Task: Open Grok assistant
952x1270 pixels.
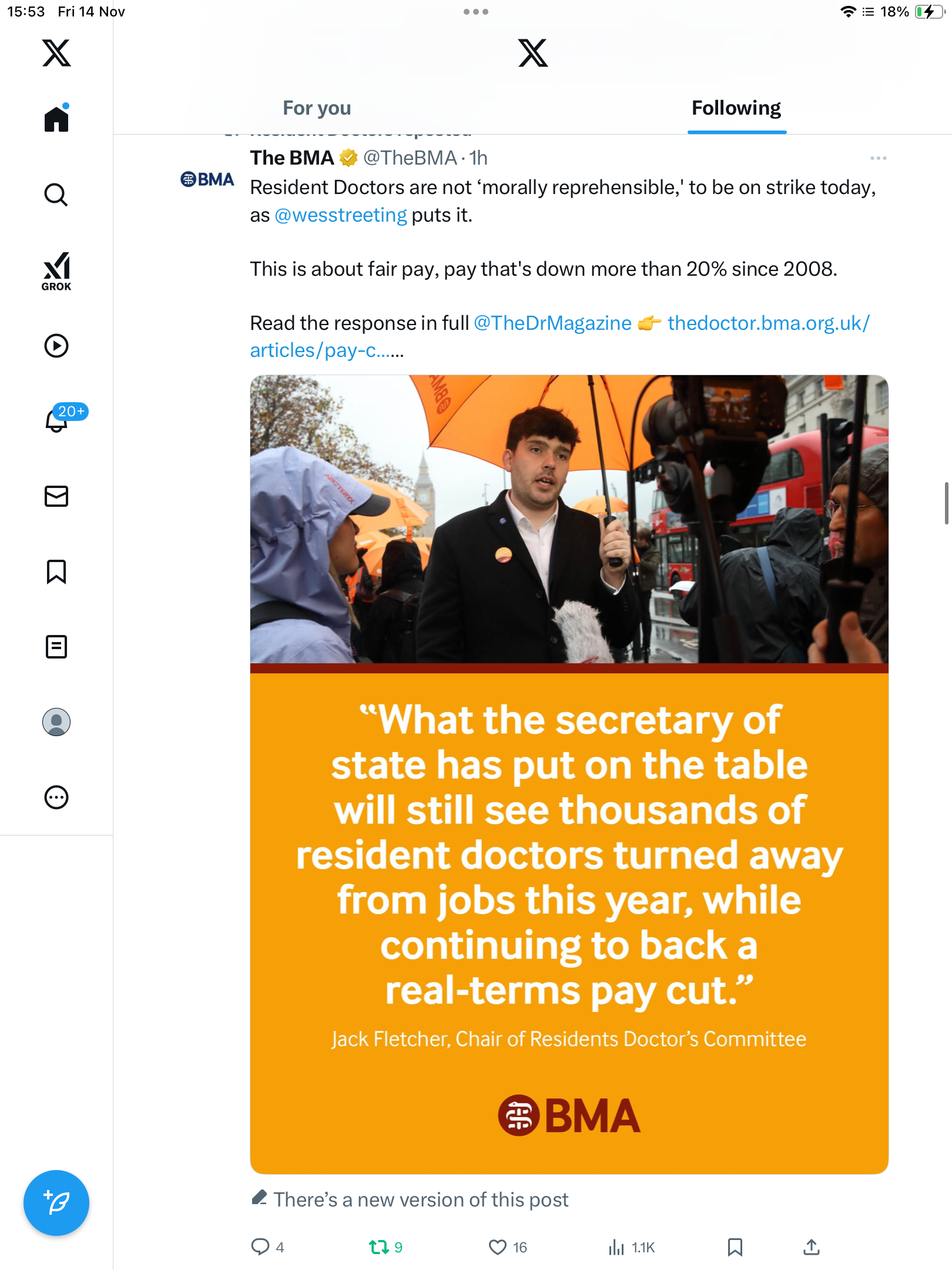Action: pos(56,271)
